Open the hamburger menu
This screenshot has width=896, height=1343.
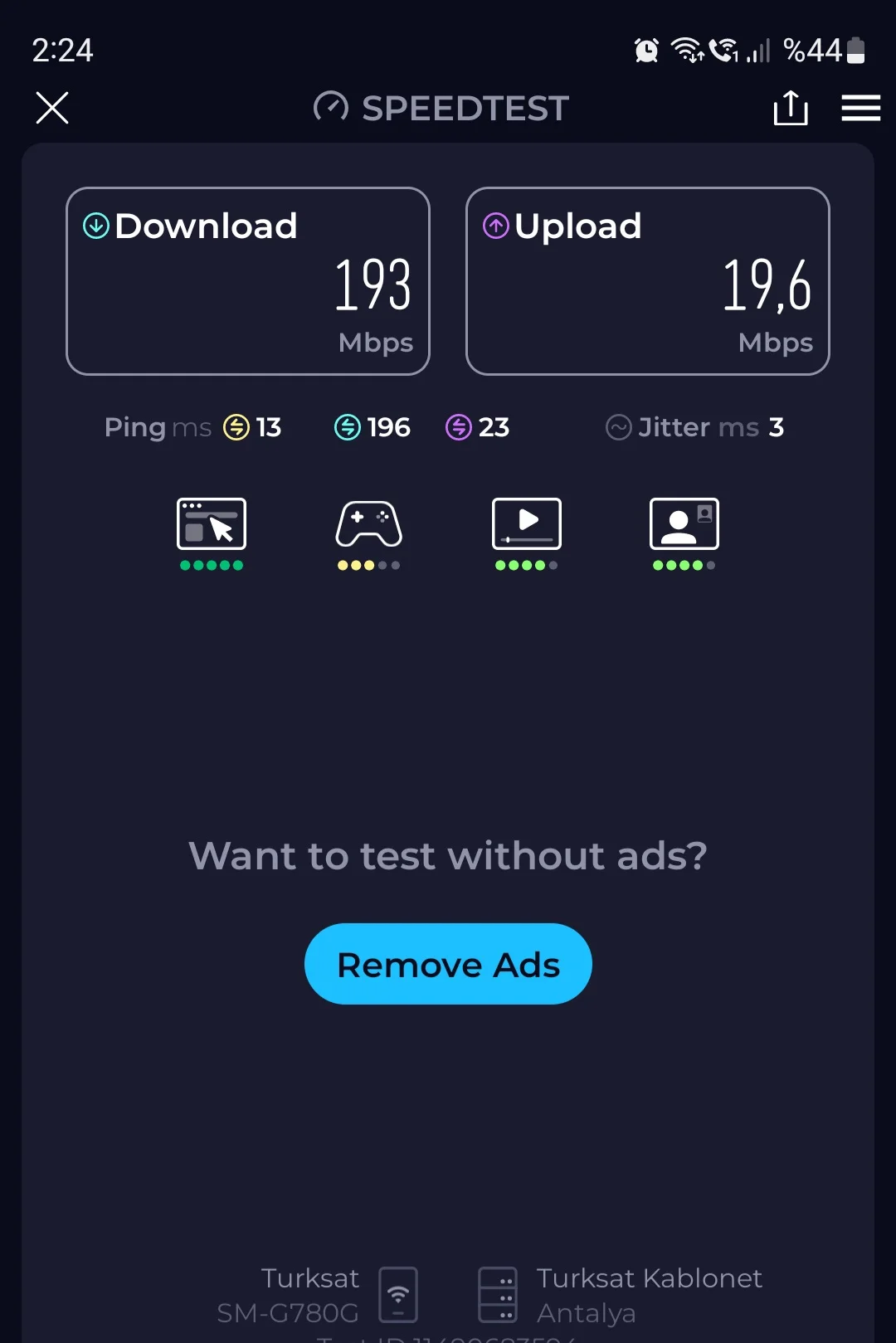(860, 108)
